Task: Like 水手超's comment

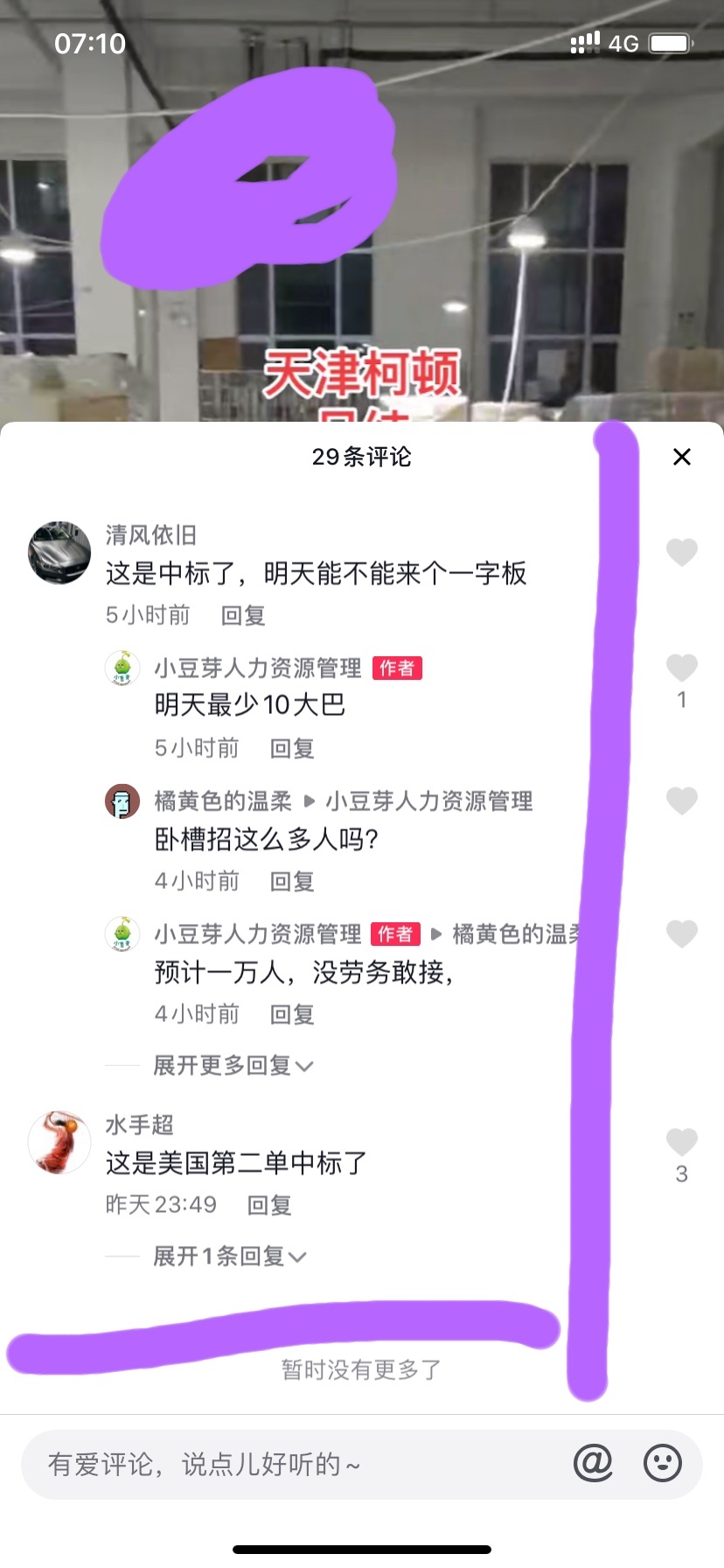Action: point(682,1142)
